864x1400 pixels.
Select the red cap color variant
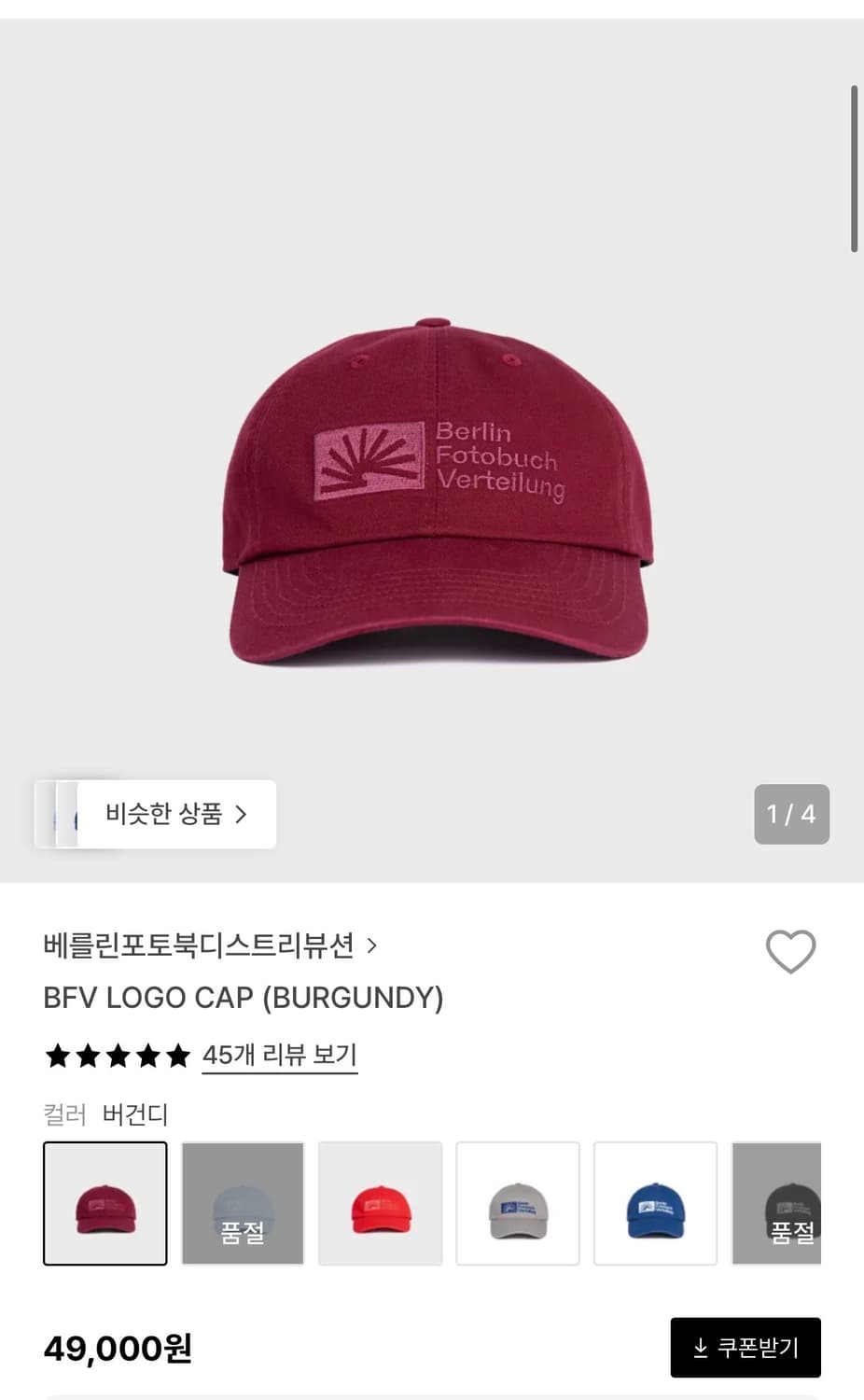[x=380, y=1203]
